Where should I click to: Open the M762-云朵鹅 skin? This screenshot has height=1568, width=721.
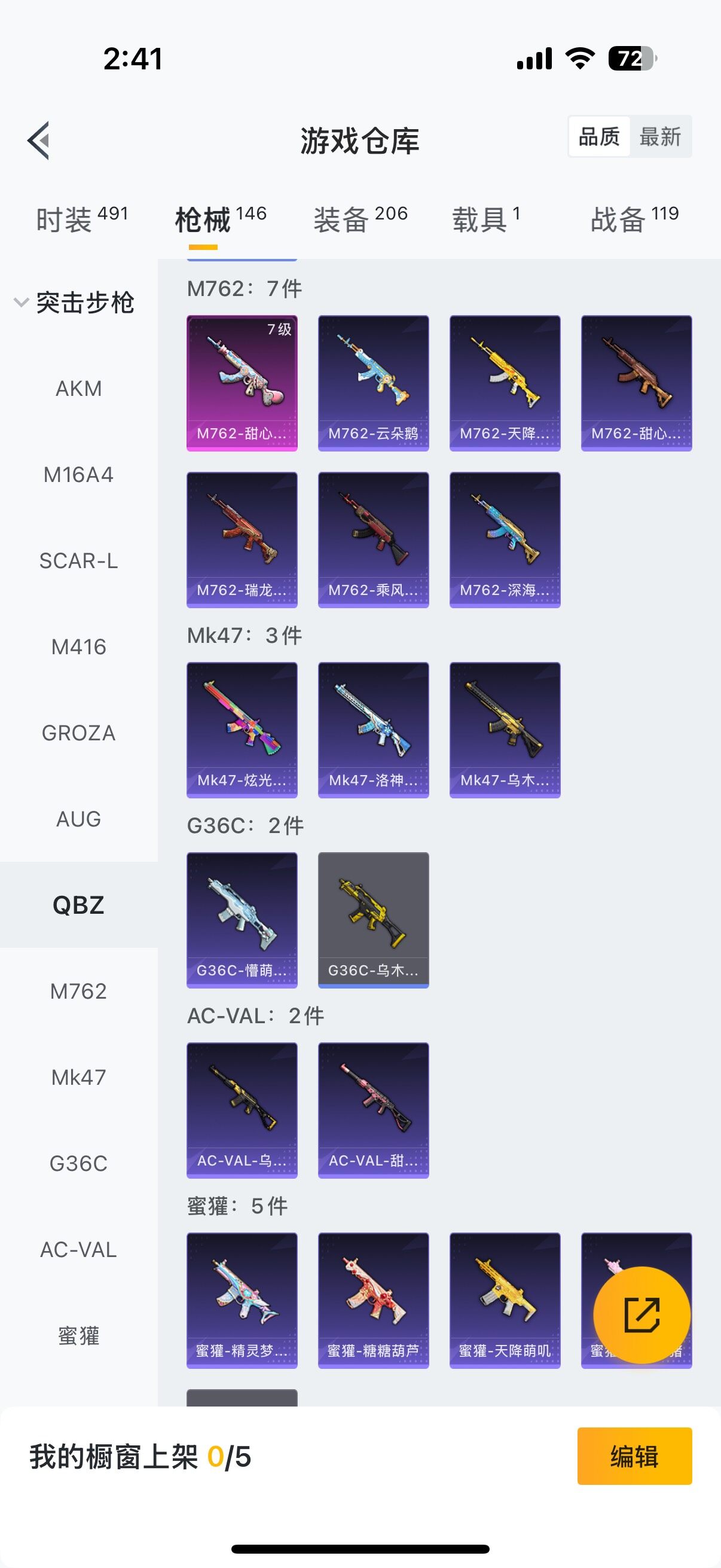[373, 383]
